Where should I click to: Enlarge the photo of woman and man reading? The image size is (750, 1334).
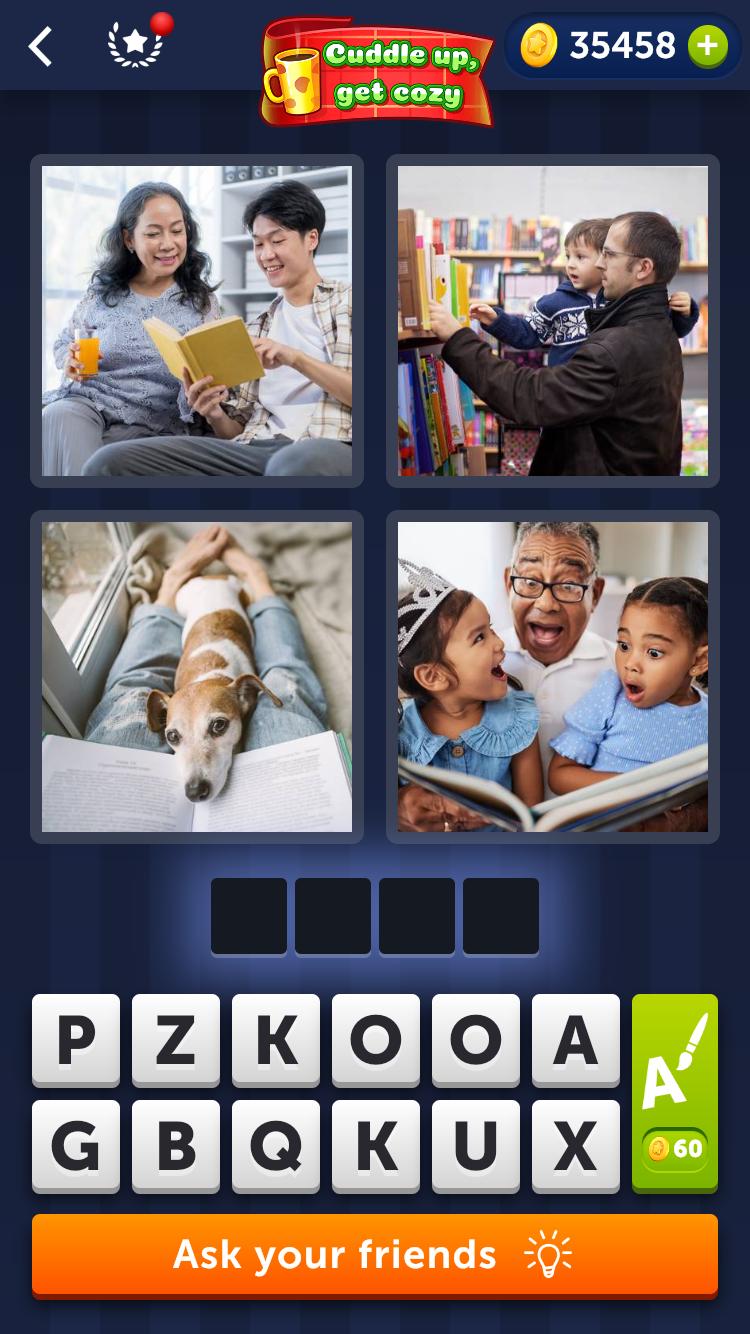[x=197, y=321]
